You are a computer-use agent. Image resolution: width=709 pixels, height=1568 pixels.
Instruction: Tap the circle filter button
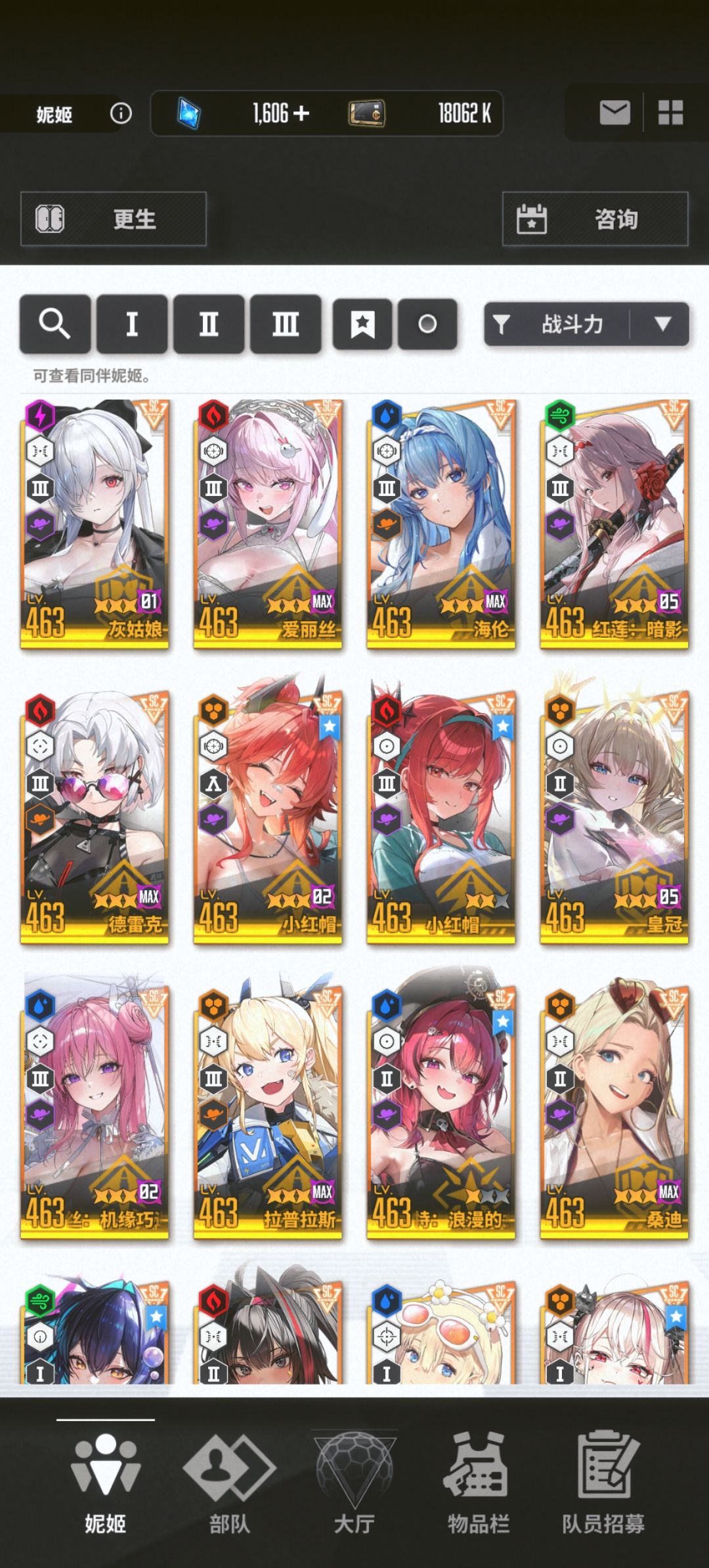(x=427, y=323)
